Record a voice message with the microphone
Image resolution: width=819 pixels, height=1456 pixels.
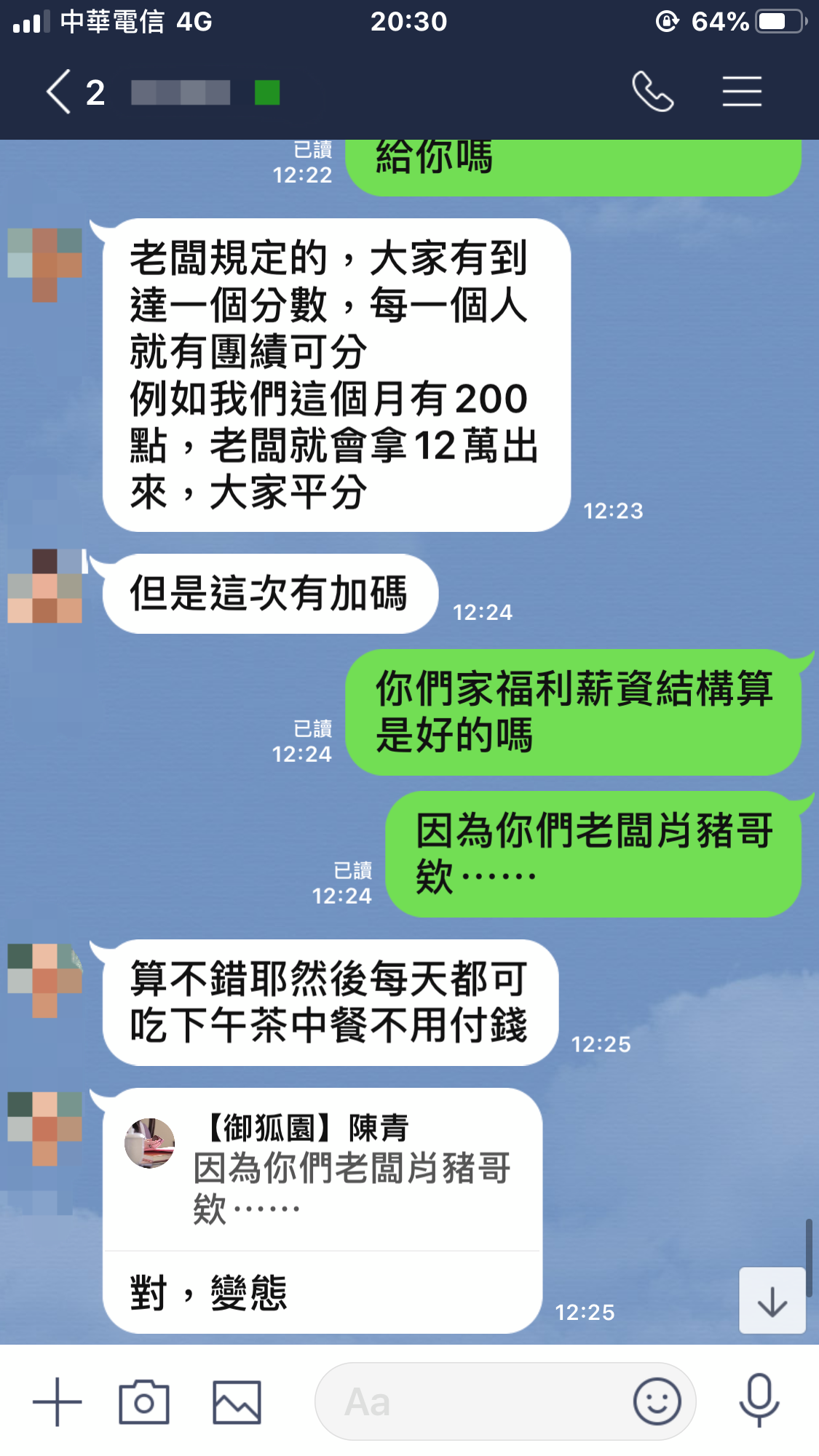(x=759, y=1400)
